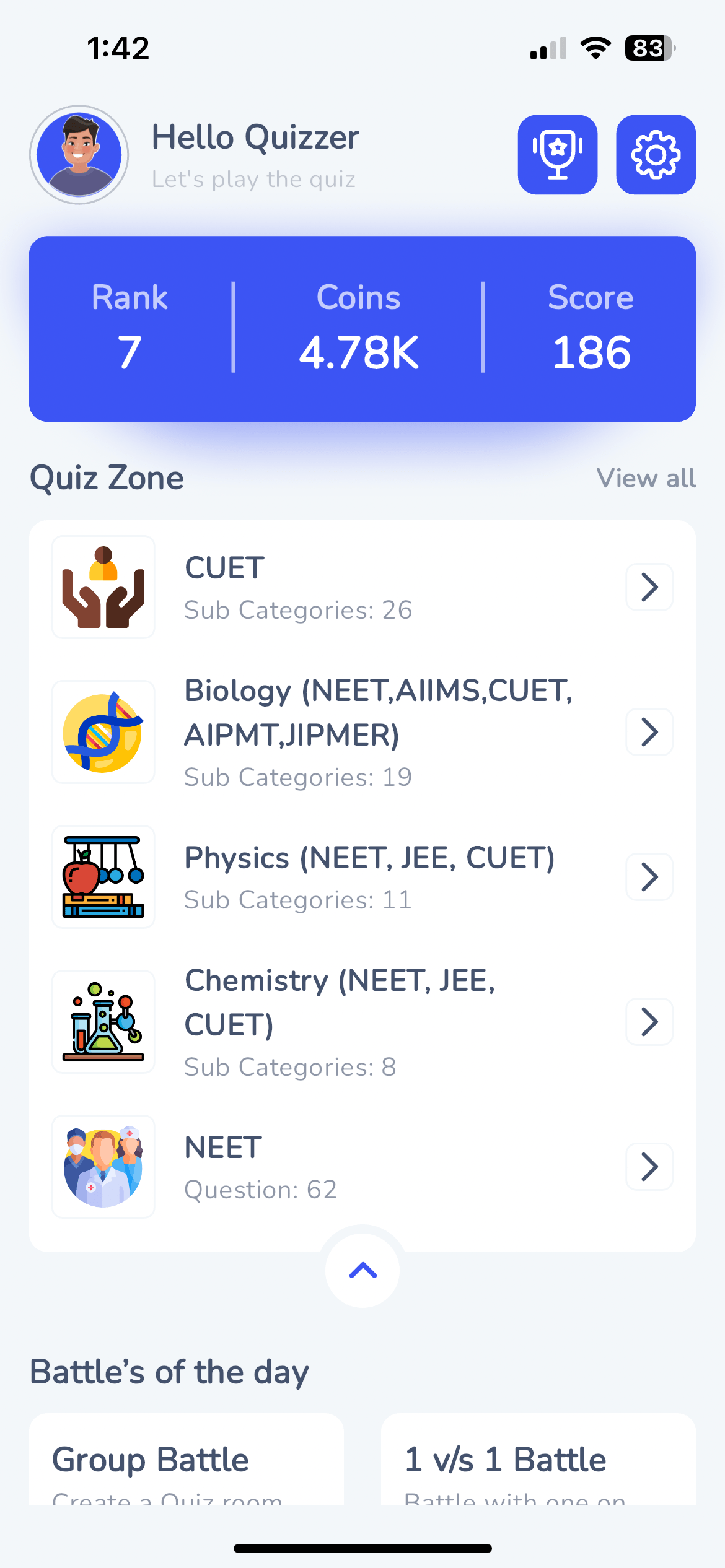
Task: Open the settings gear
Action: pyautogui.click(x=656, y=155)
